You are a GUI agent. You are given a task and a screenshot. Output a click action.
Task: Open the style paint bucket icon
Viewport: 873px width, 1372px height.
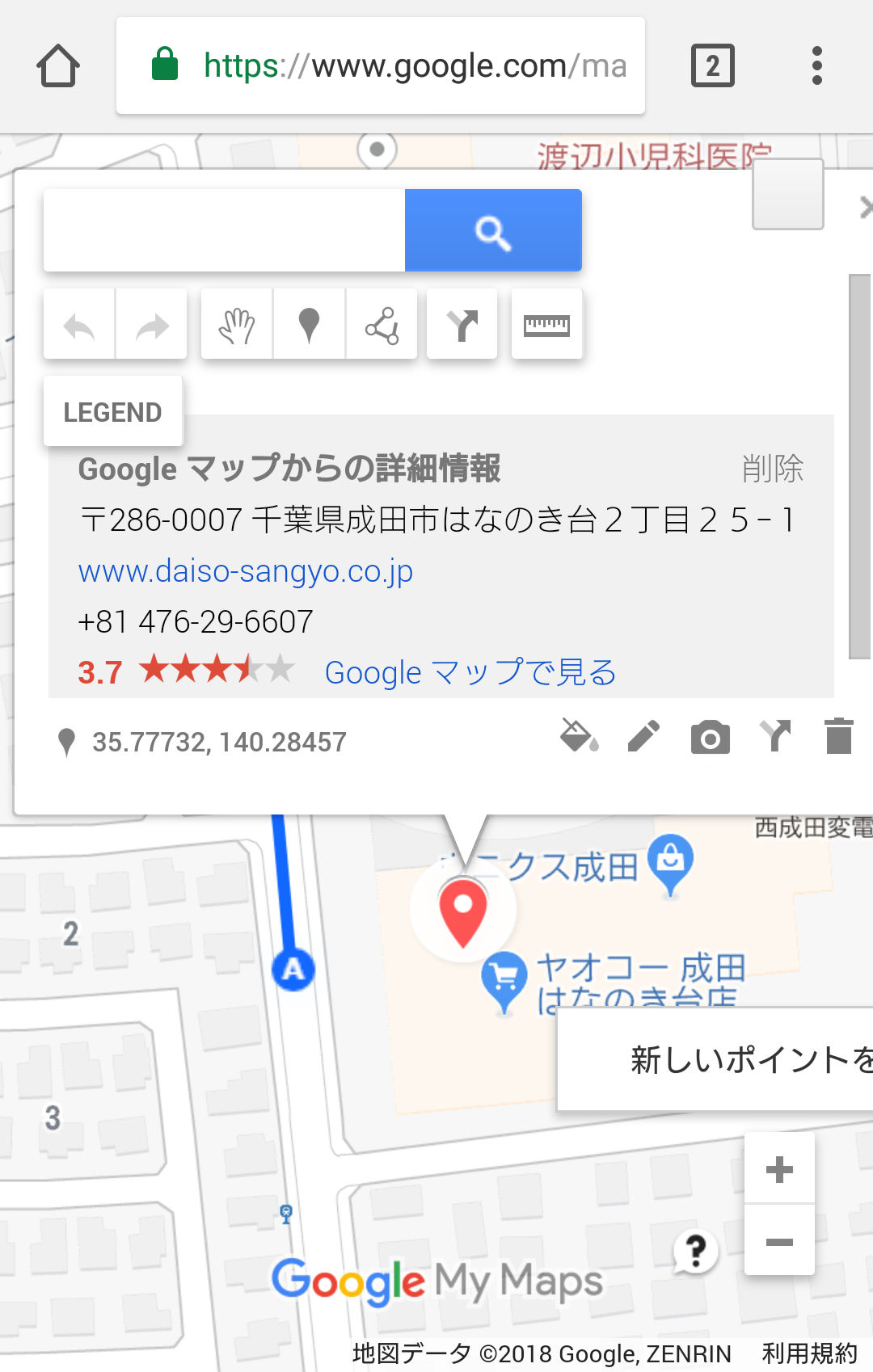point(579,737)
